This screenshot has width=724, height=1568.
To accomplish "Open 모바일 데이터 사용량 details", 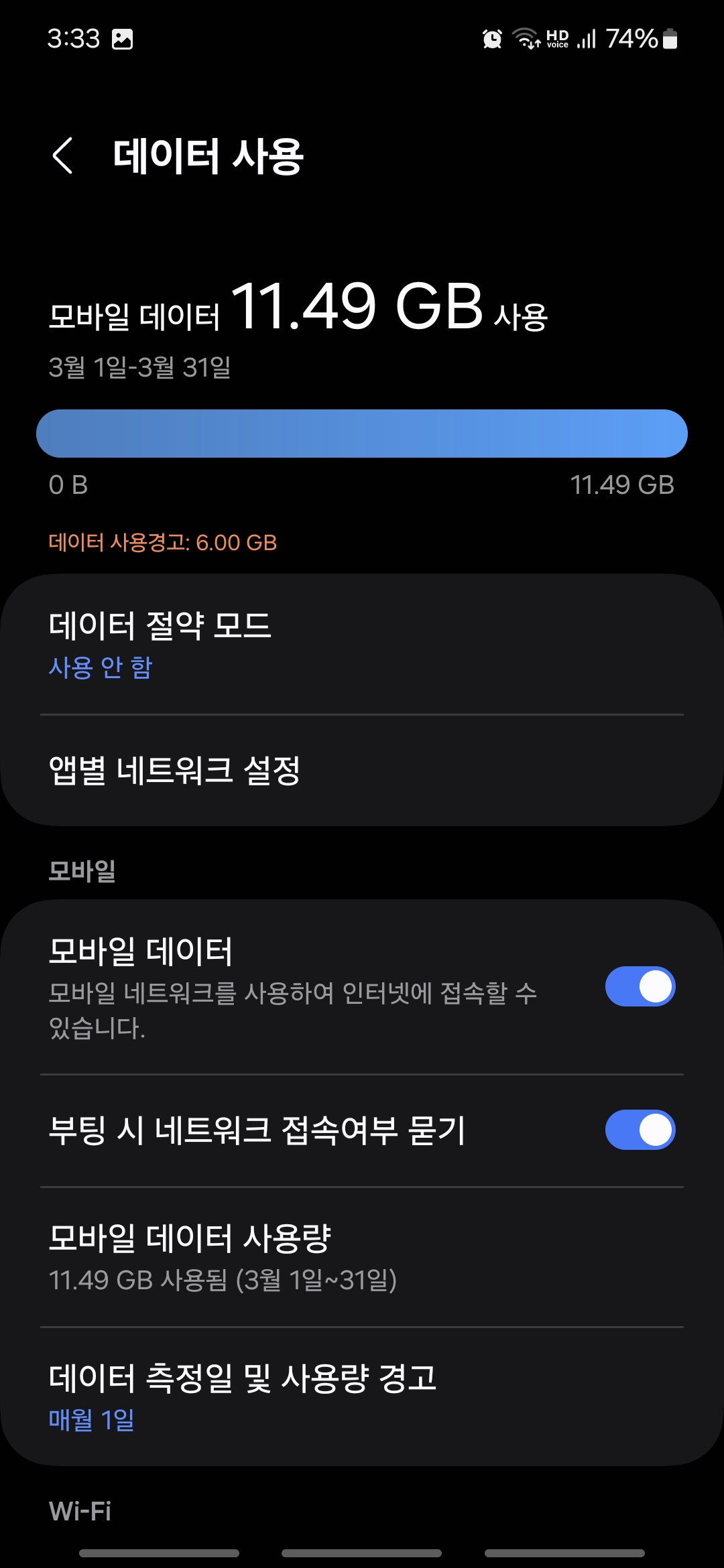I will (x=362, y=1257).
